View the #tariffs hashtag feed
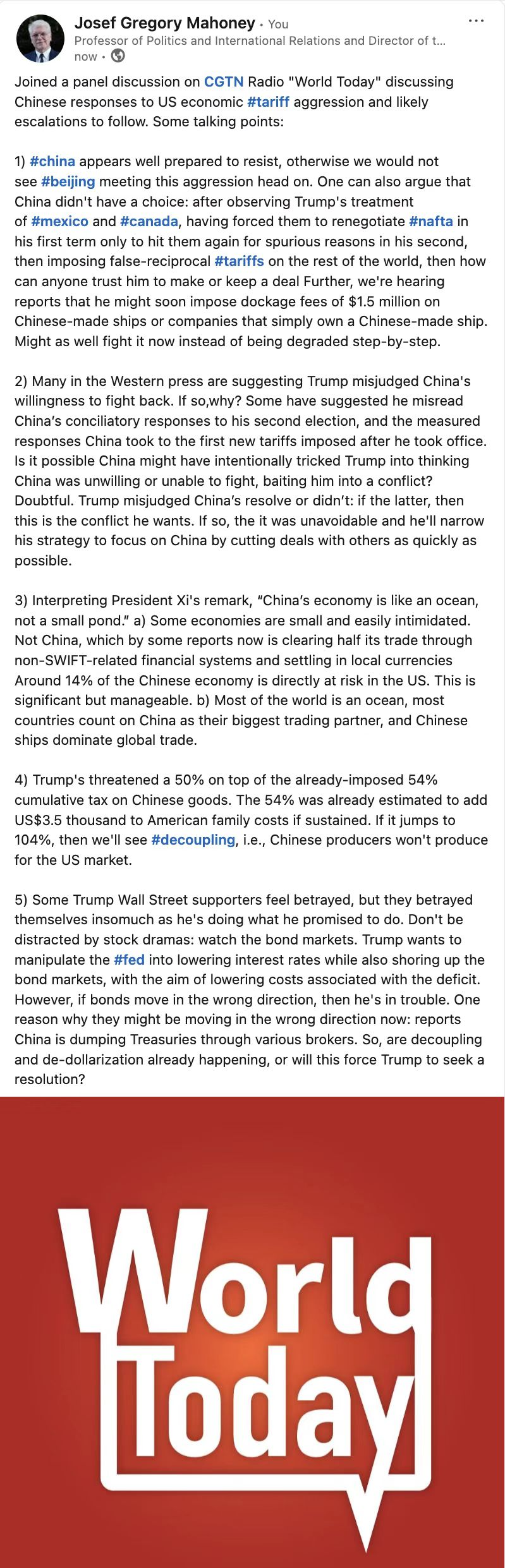This screenshot has height=1568, width=505. coord(240,262)
